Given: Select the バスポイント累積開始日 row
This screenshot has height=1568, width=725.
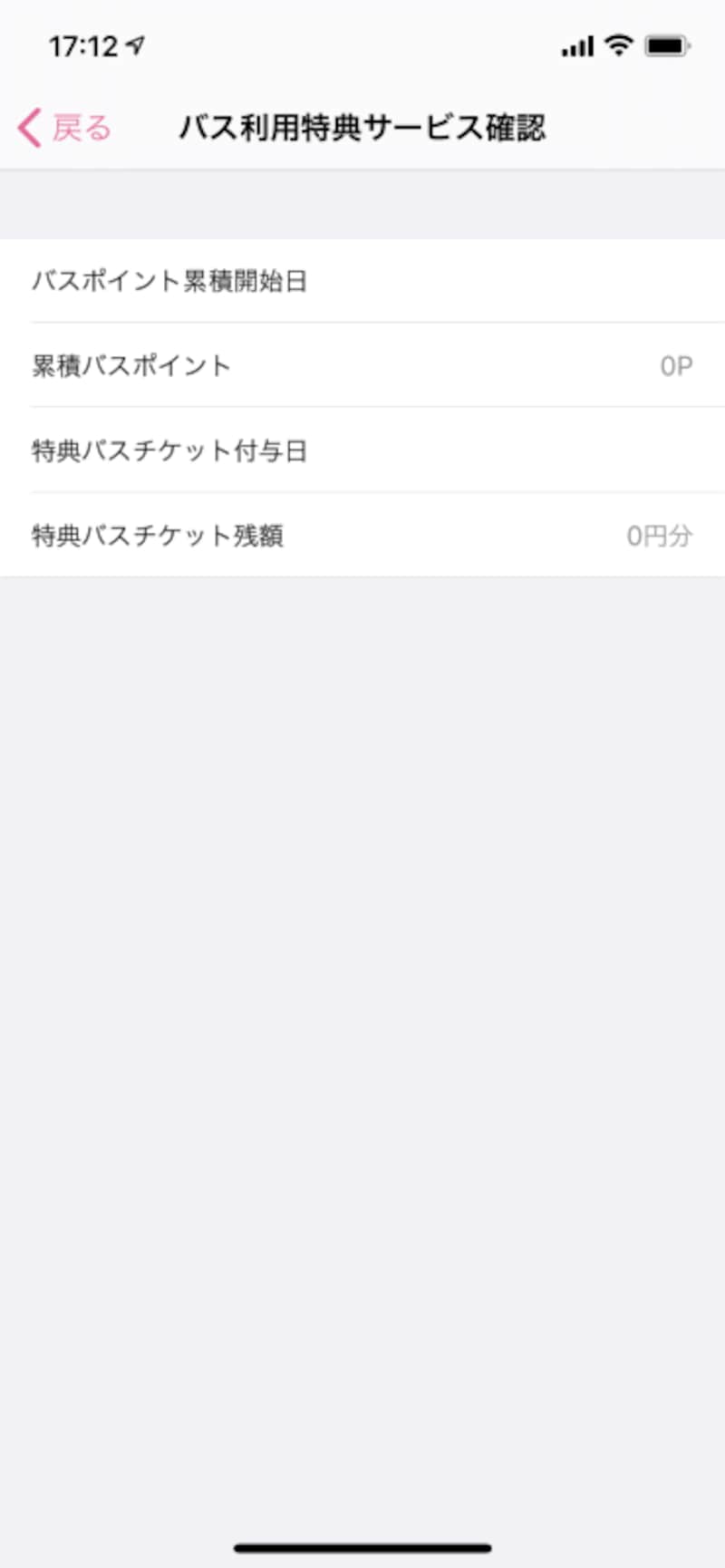Looking at the screenshot, I should (362, 281).
